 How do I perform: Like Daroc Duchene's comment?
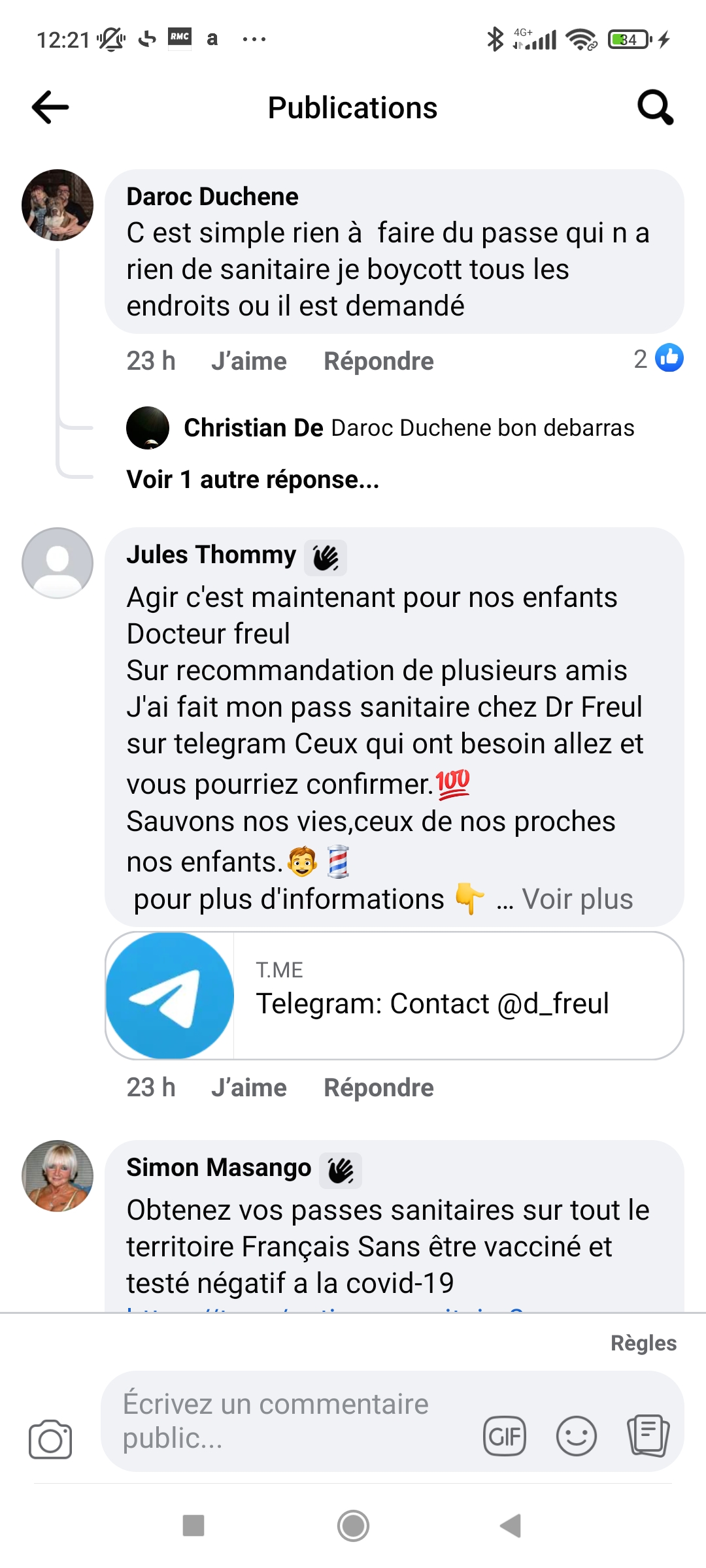(x=248, y=361)
